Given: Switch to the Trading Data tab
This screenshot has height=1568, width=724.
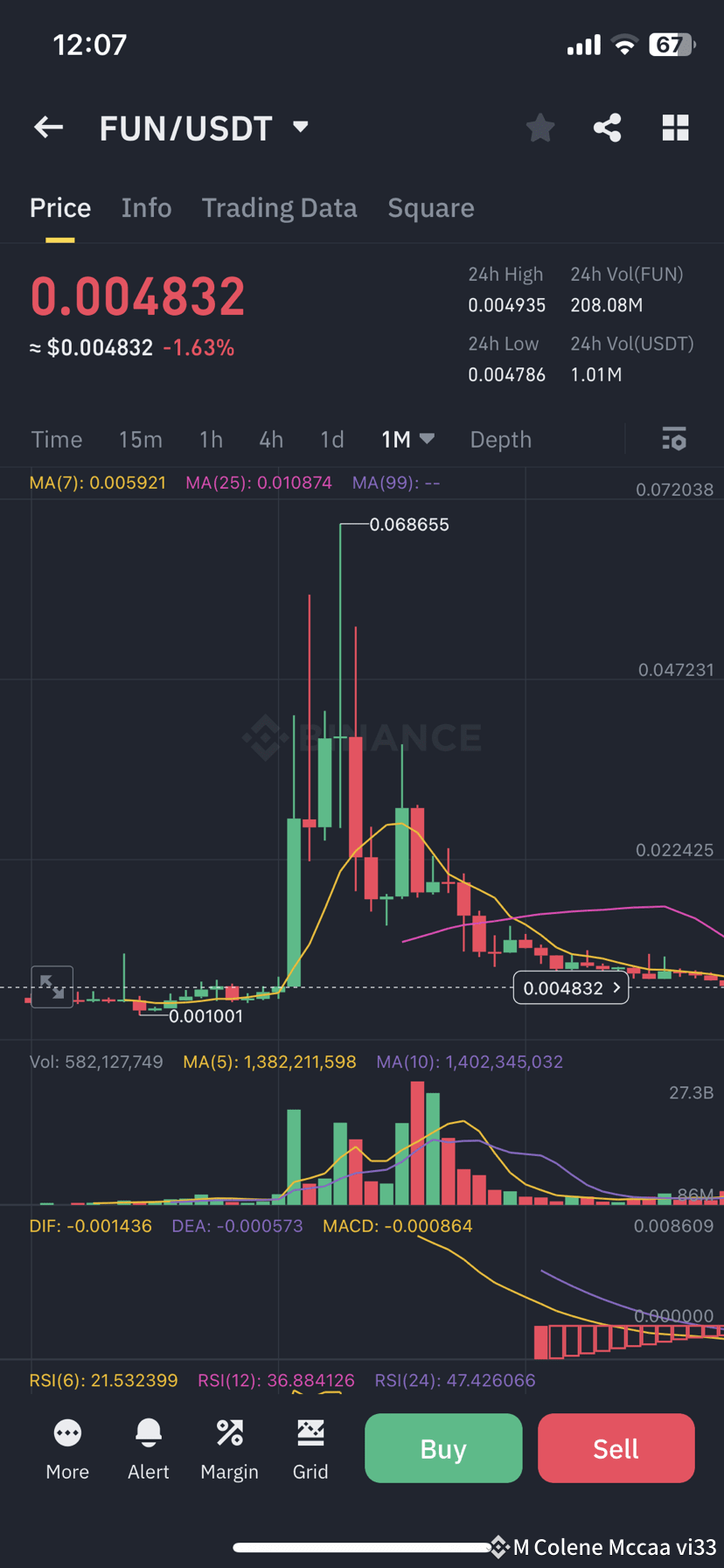Looking at the screenshot, I should pyautogui.click(x=279, y=208).
